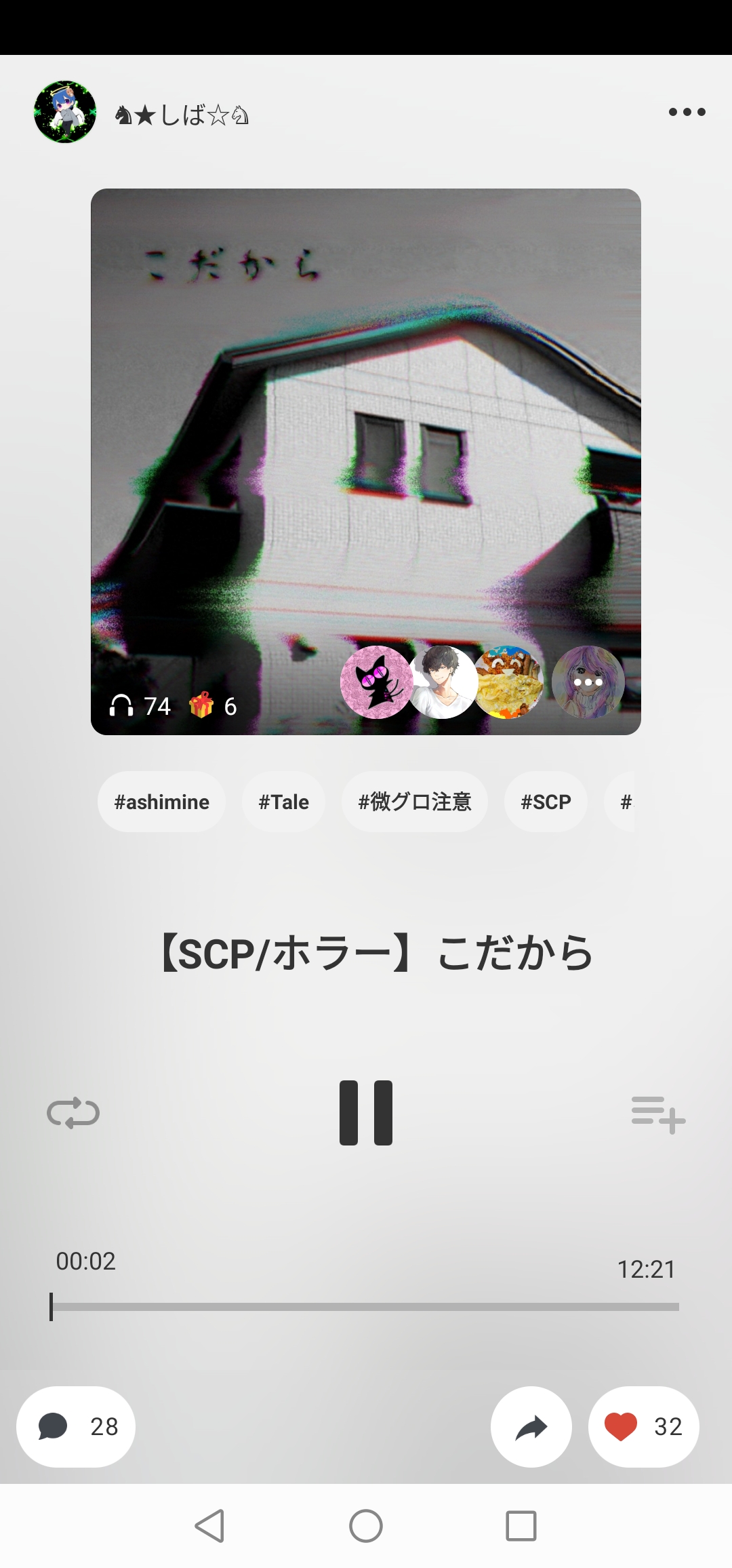This screenshot has height=1568, width=732.
Task: Select the #ashimine hashtag chip
Action: pos(161,802)
